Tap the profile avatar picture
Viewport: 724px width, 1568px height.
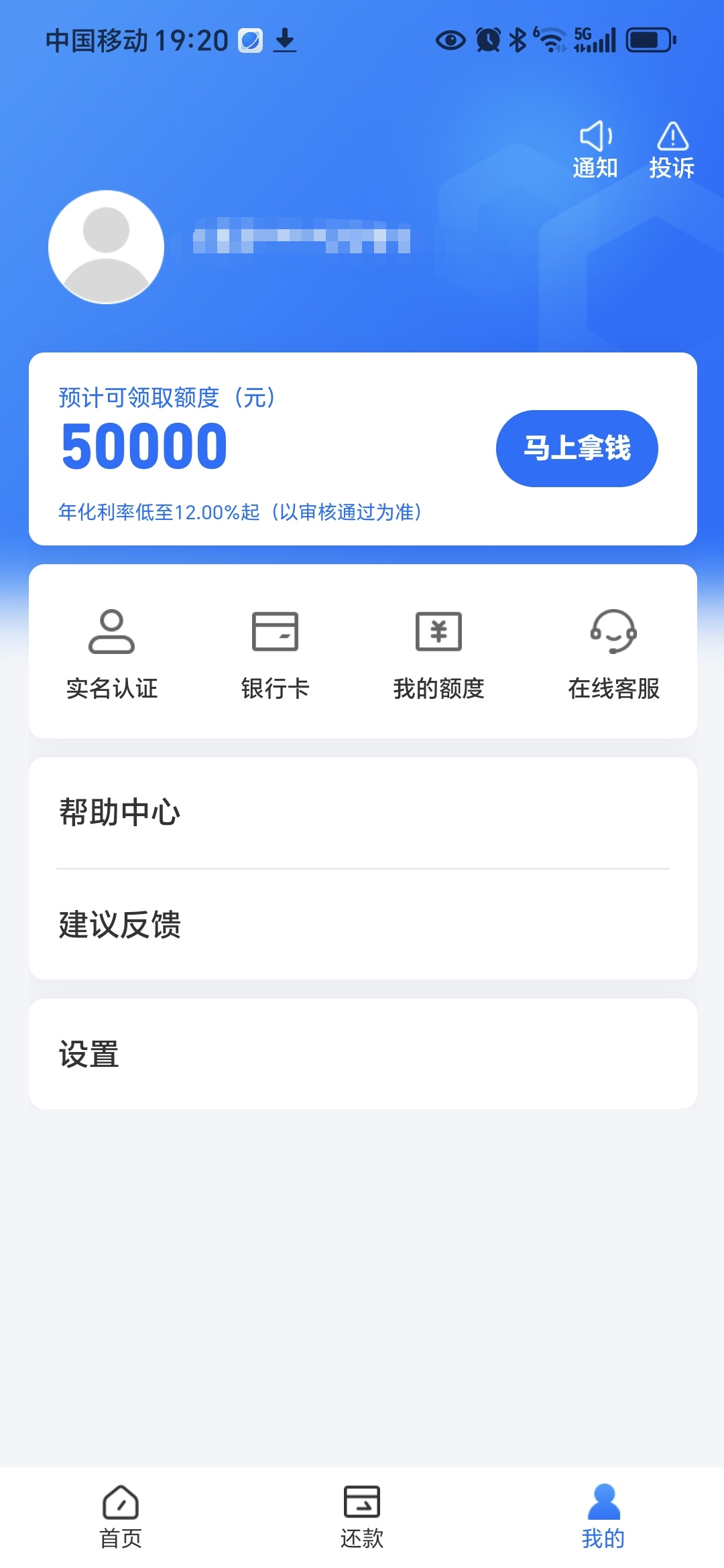click(x=106, y=247)
